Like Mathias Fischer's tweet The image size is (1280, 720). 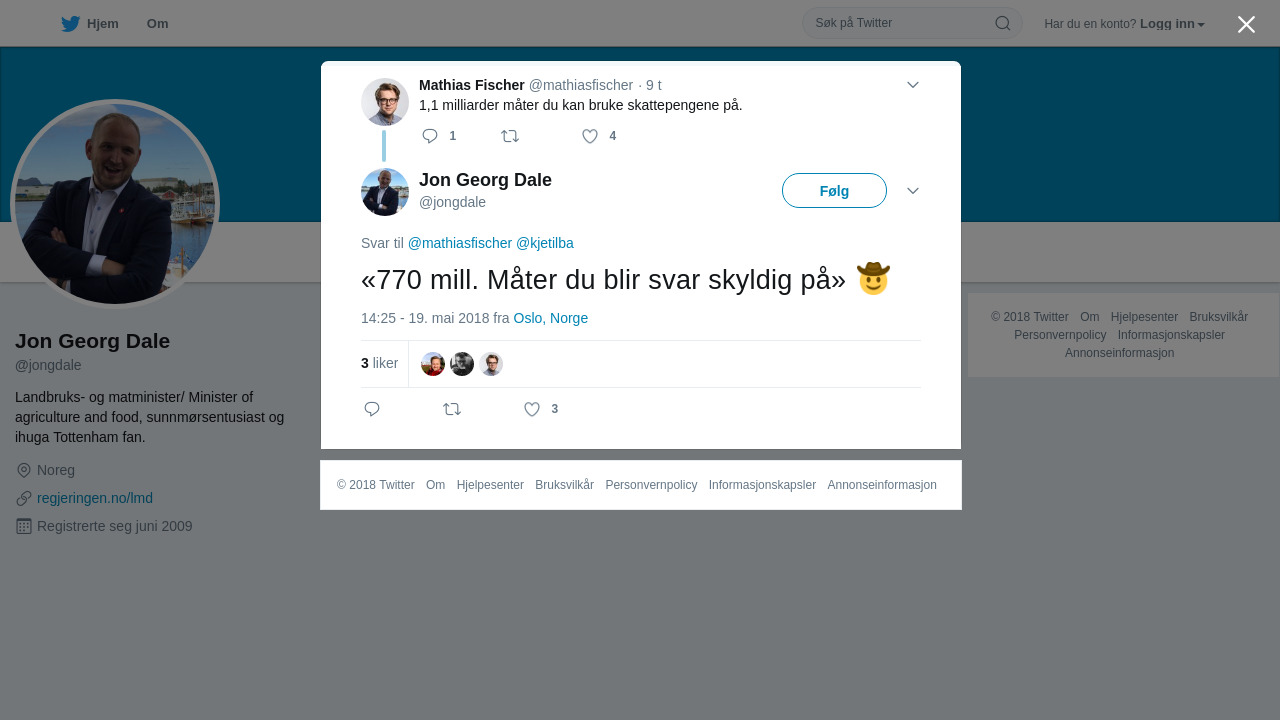(x=590, y=136)
